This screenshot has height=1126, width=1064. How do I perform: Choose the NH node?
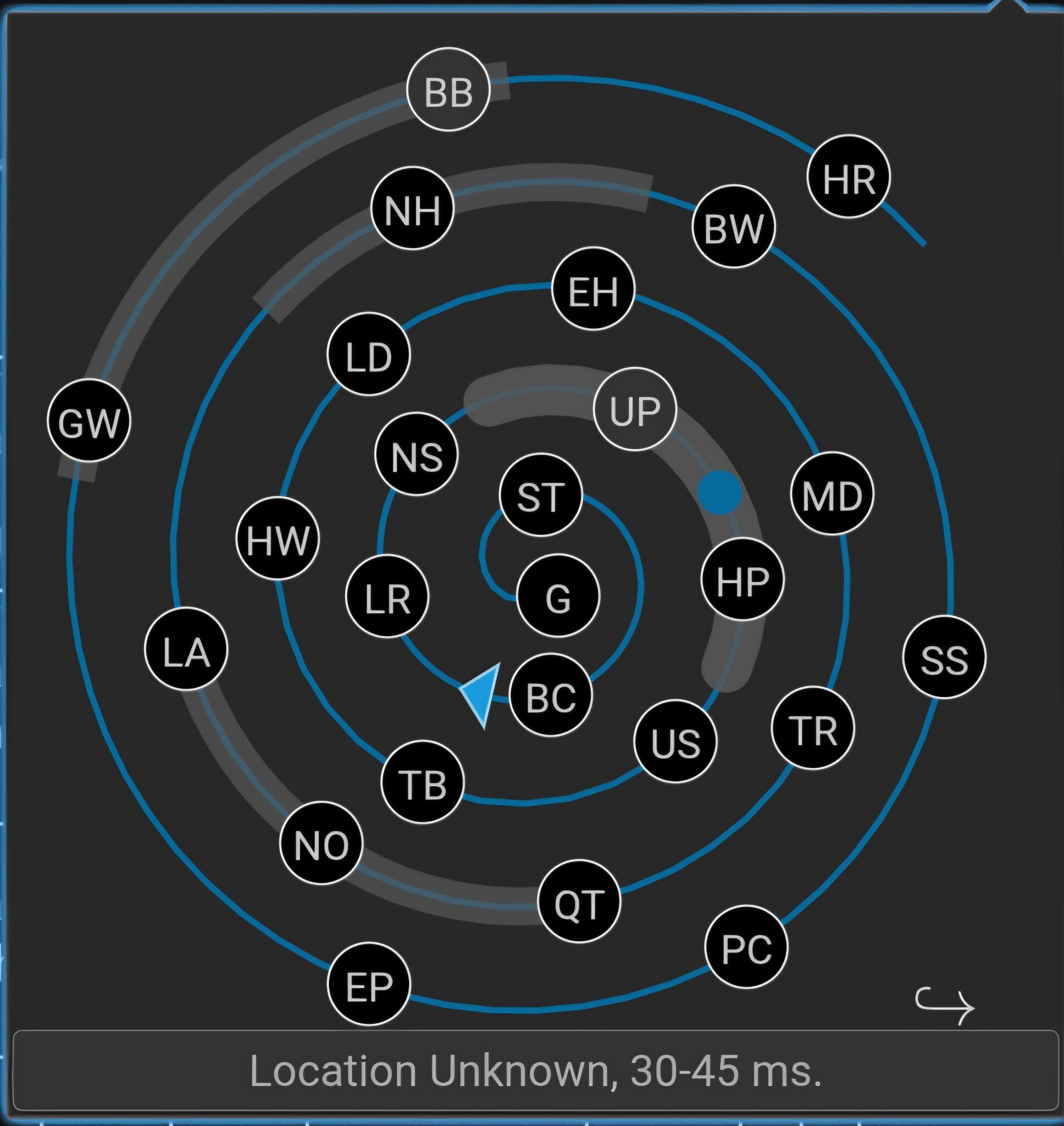412,208
